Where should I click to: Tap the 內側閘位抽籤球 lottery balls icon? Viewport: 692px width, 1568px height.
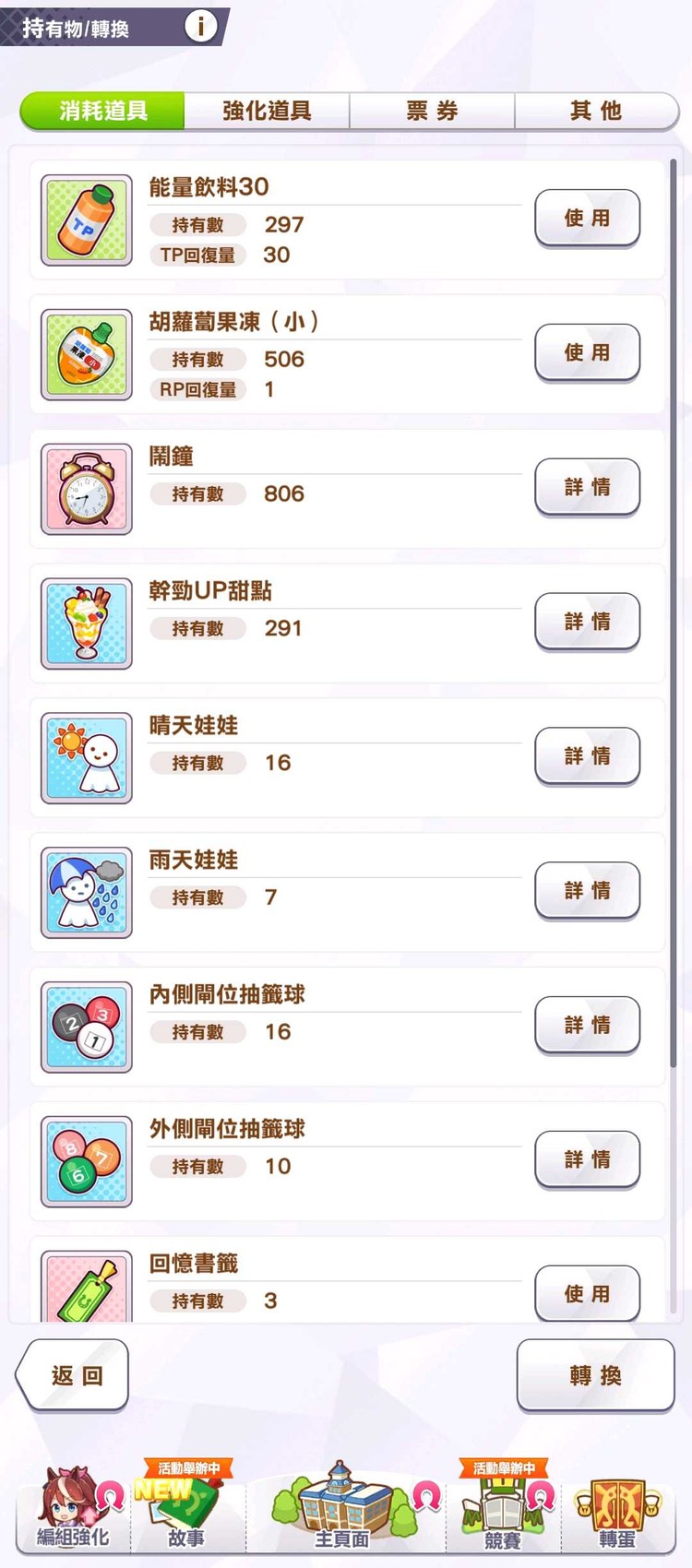click(85, 1027)
